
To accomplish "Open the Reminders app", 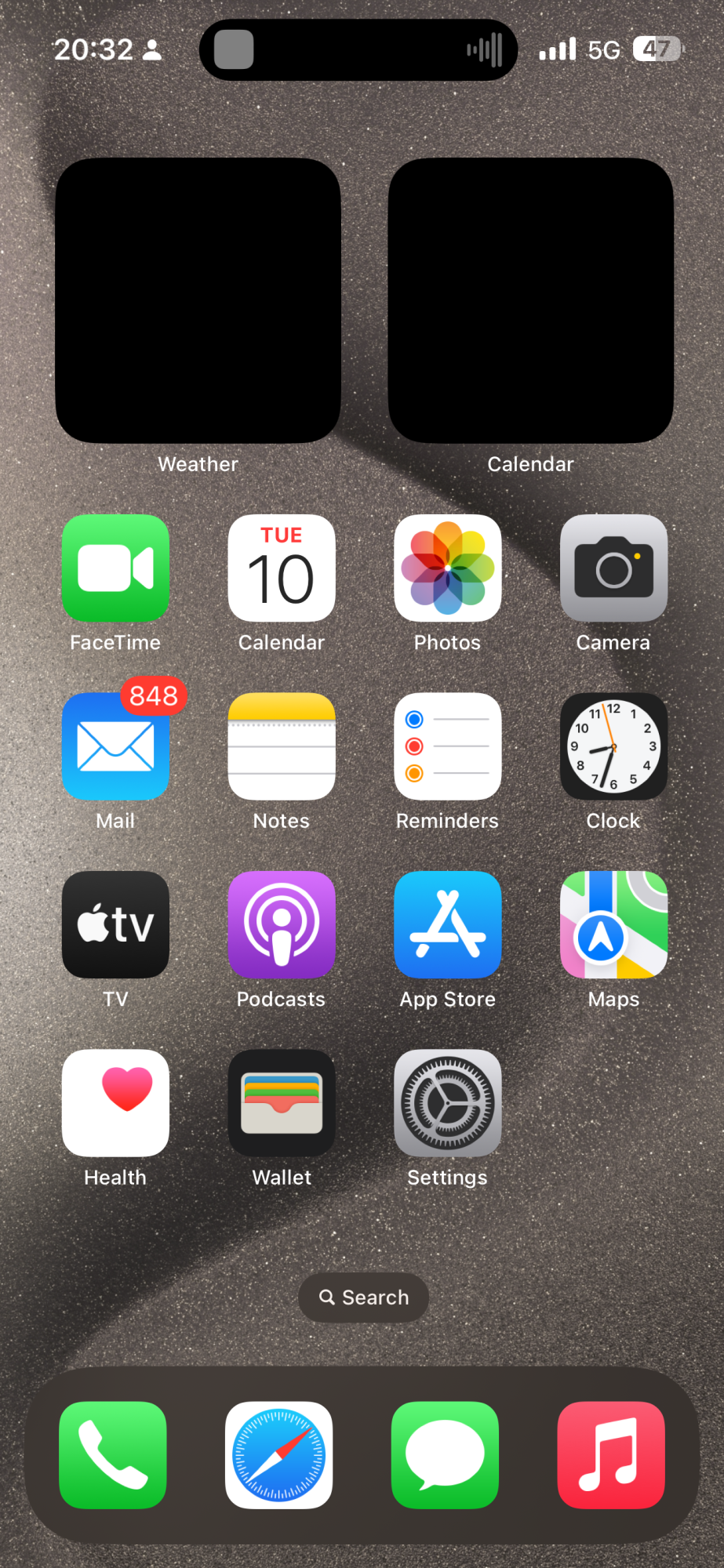I will click(447, 746).
